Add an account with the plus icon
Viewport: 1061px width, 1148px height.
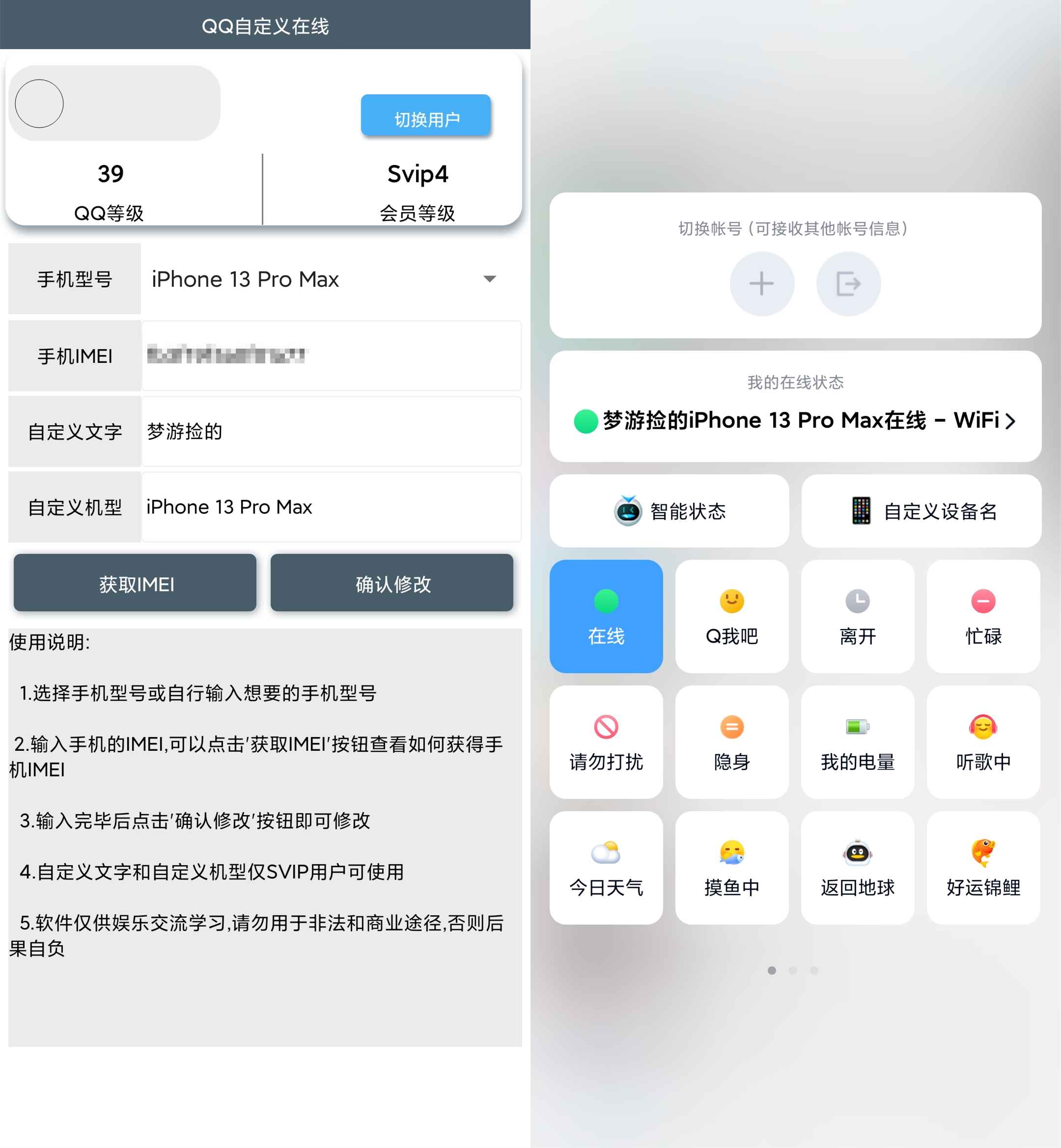point(761,283)
